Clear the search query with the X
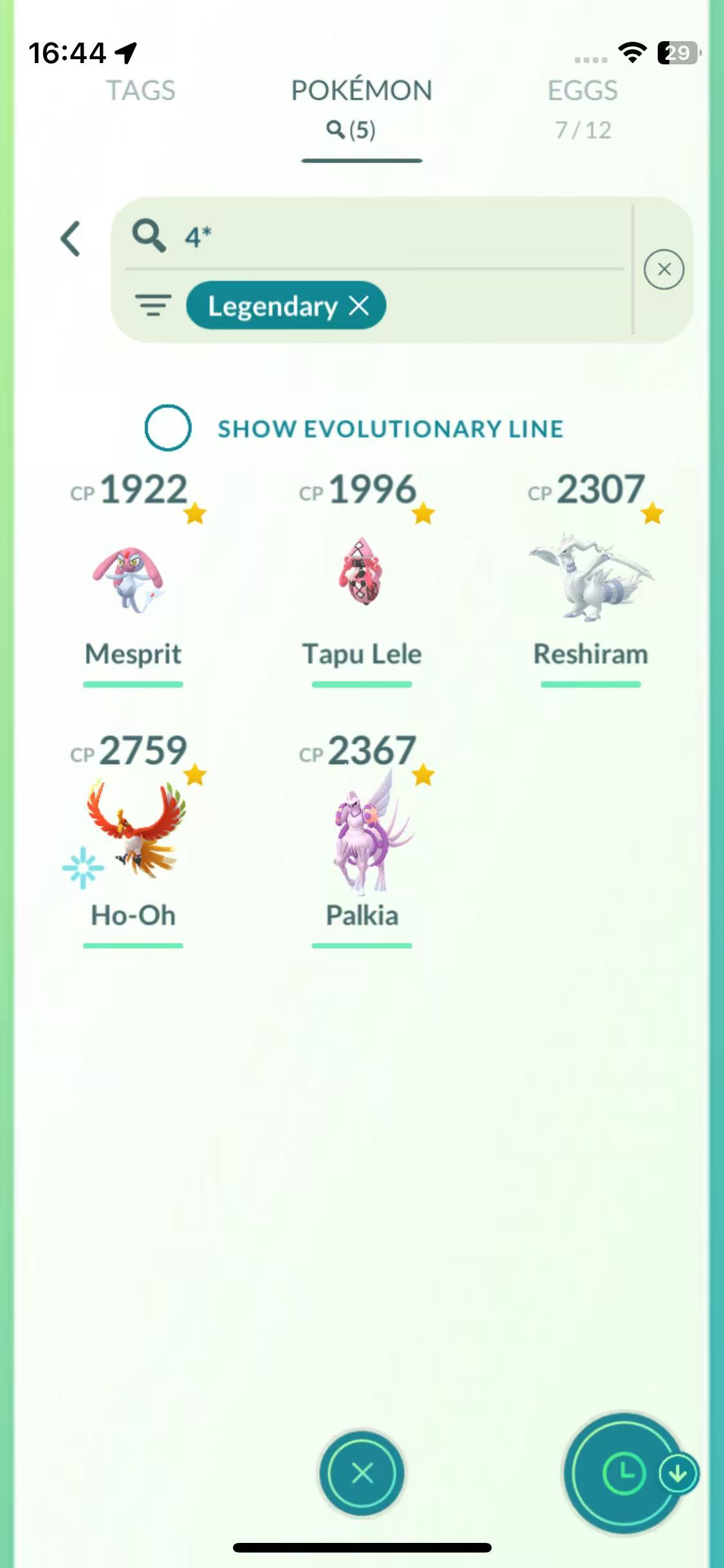 pos(664,269)
